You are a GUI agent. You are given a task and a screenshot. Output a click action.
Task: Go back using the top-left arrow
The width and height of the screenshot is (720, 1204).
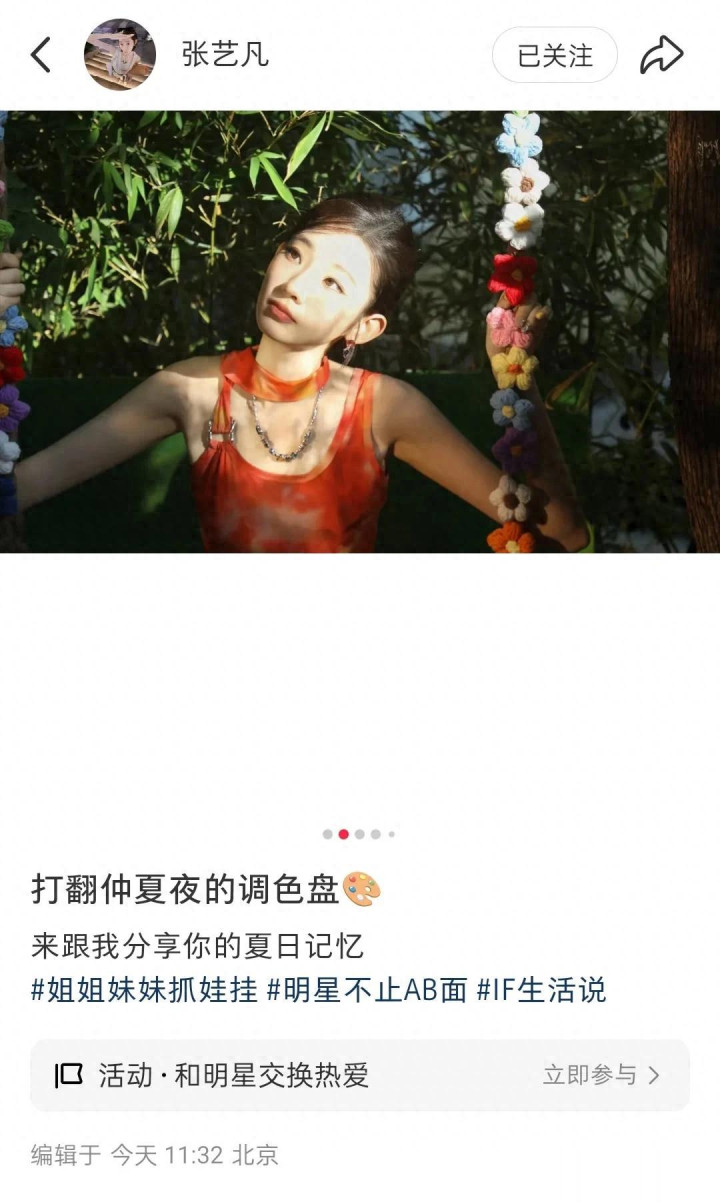40,55
